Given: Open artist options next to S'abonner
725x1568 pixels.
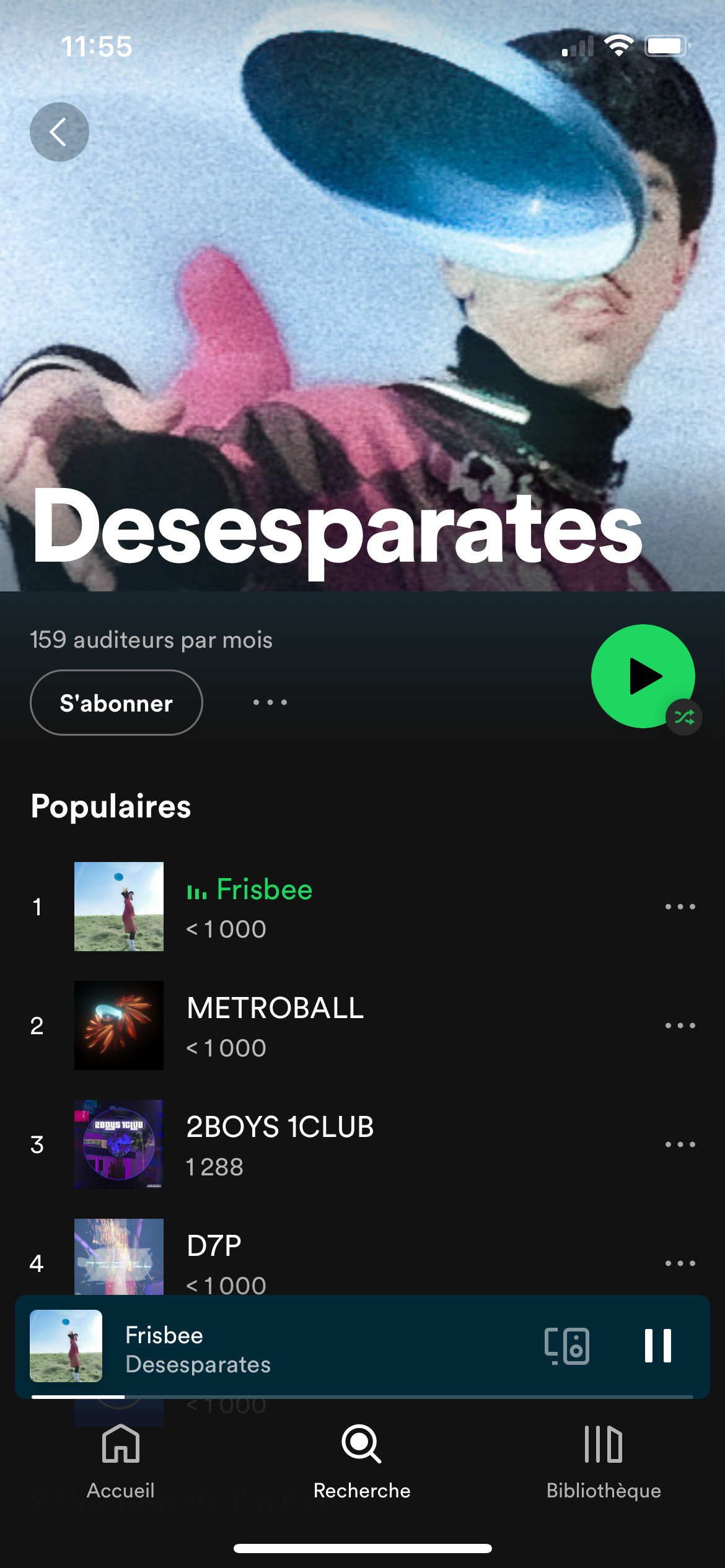Looking at the screenshot, I should pos(270,702).
